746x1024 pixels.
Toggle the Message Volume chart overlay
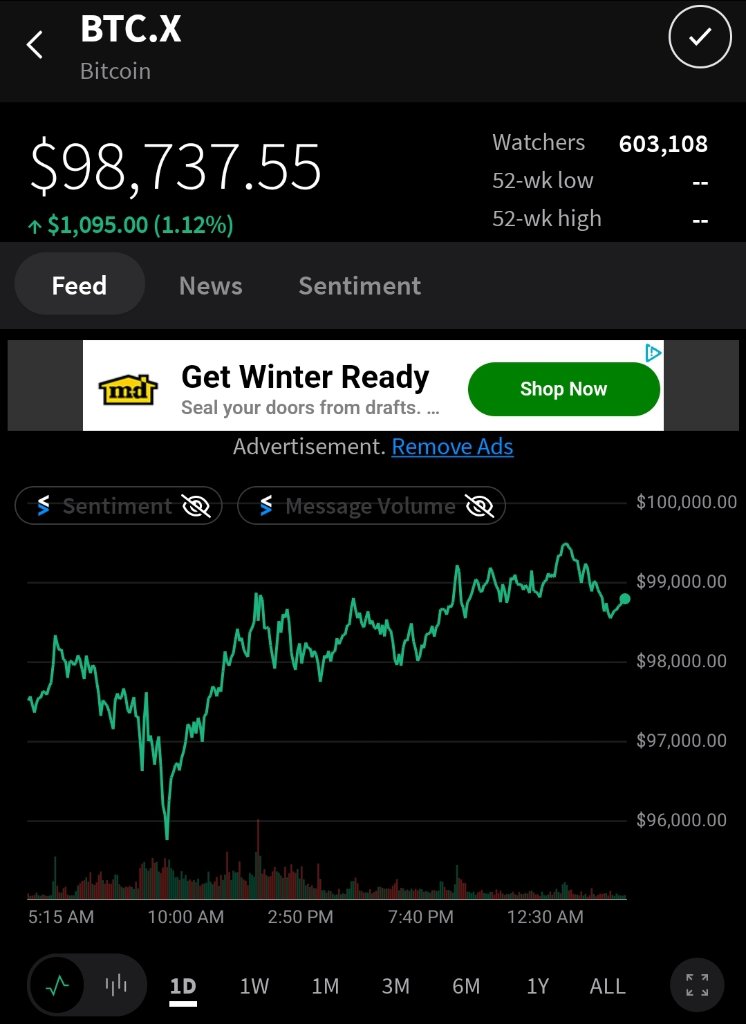coord(371,506)
